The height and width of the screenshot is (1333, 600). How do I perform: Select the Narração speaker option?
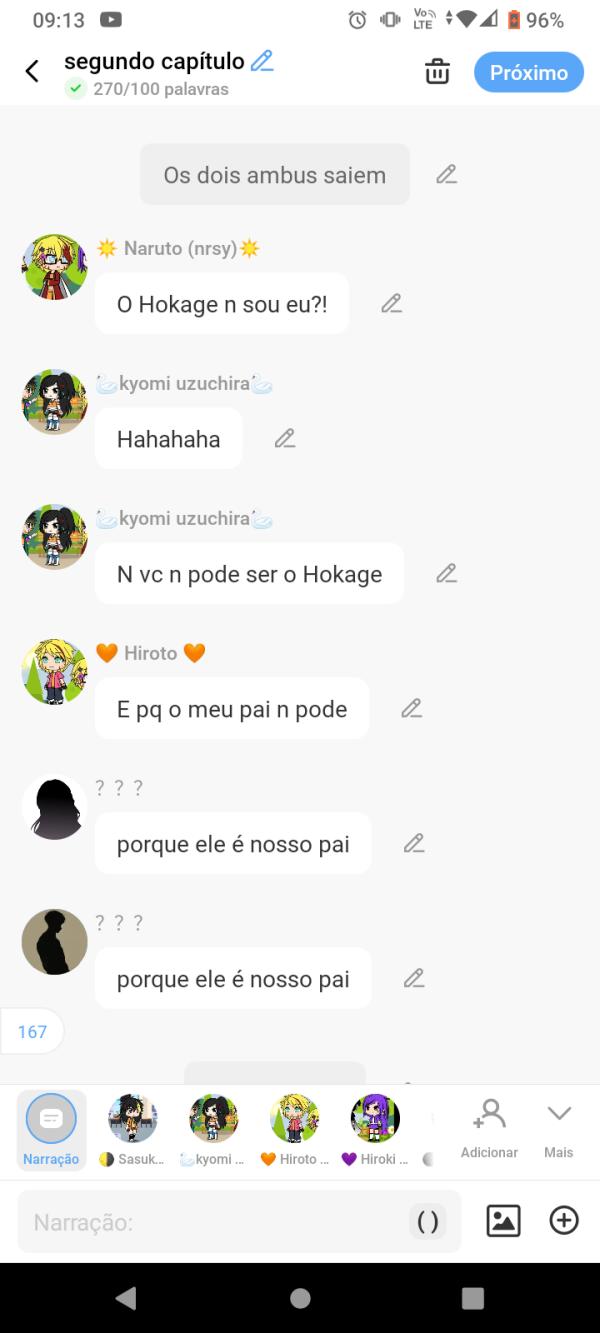click(x=51, y=1129)
